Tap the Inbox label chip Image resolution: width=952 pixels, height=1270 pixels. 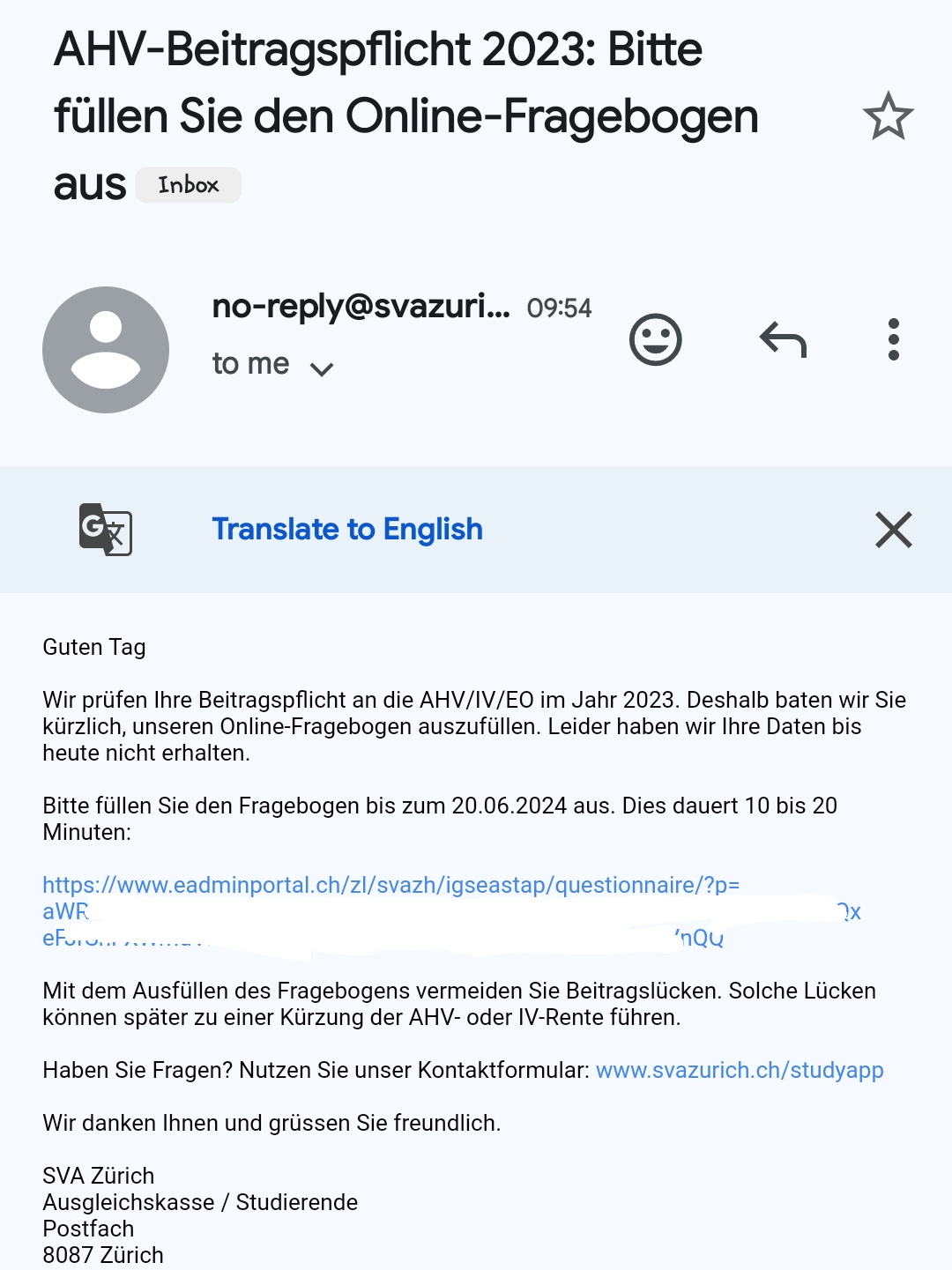pos(189,185)
